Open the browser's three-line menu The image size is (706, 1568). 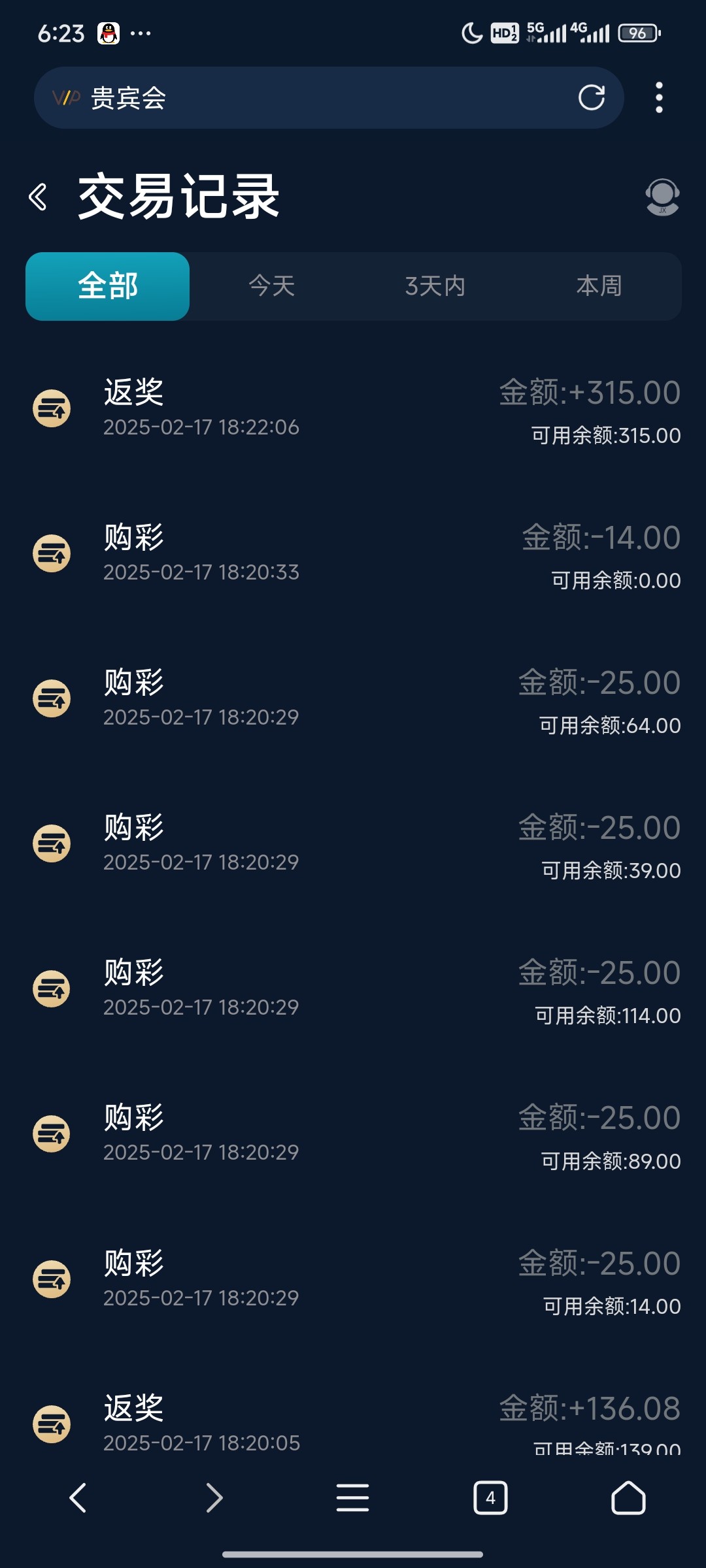(x=352, y=1497)
